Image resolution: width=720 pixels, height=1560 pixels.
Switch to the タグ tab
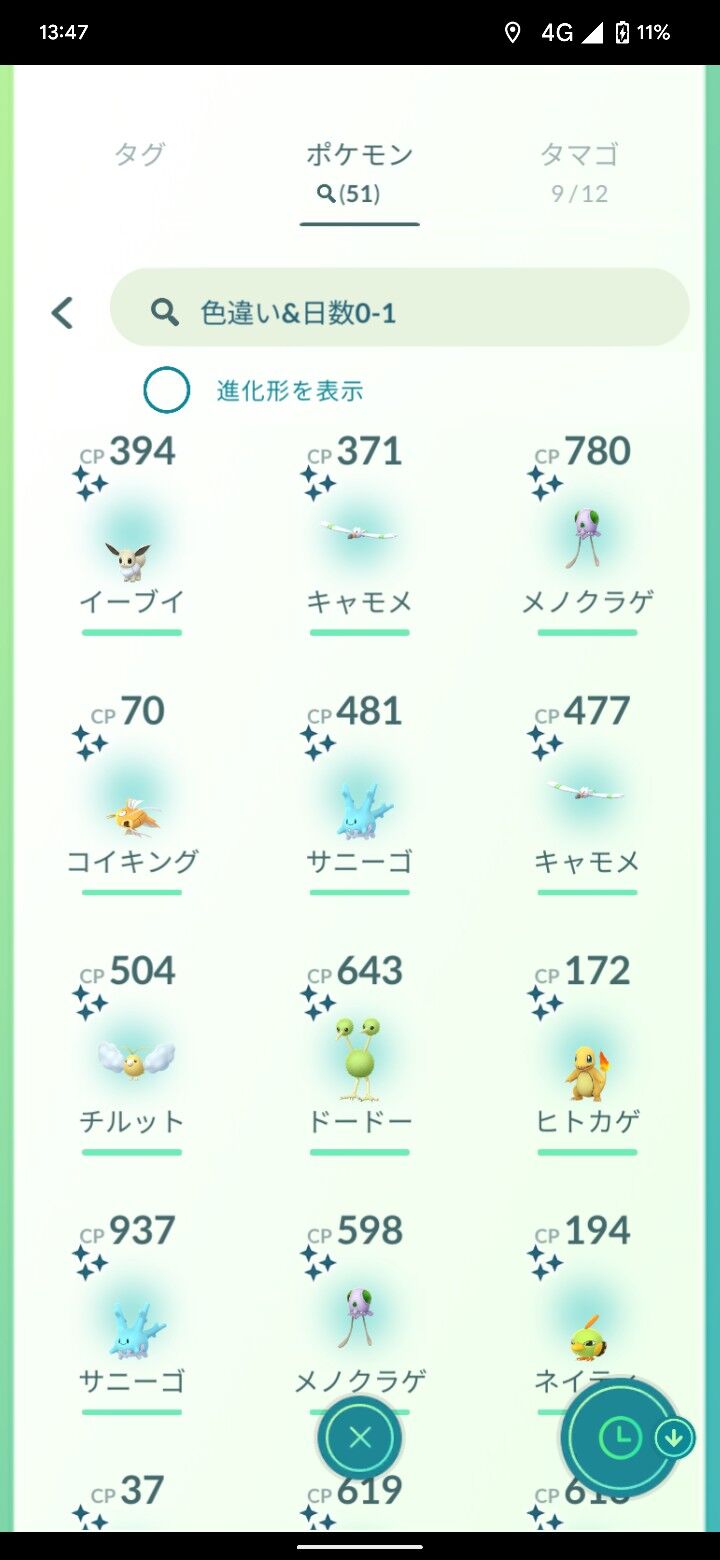139,154
